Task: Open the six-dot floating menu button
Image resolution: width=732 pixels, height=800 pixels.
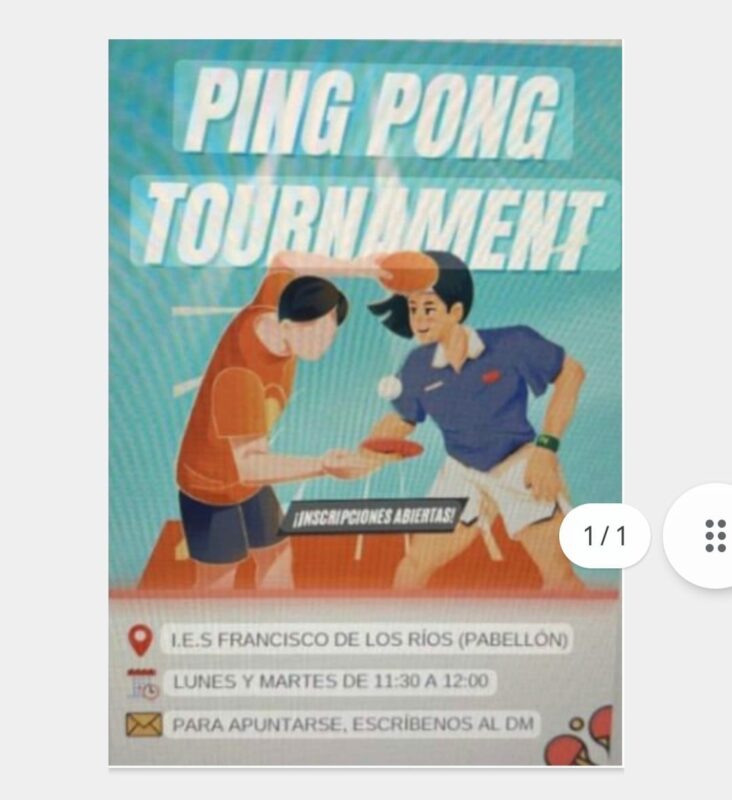Action: point(713,536)
